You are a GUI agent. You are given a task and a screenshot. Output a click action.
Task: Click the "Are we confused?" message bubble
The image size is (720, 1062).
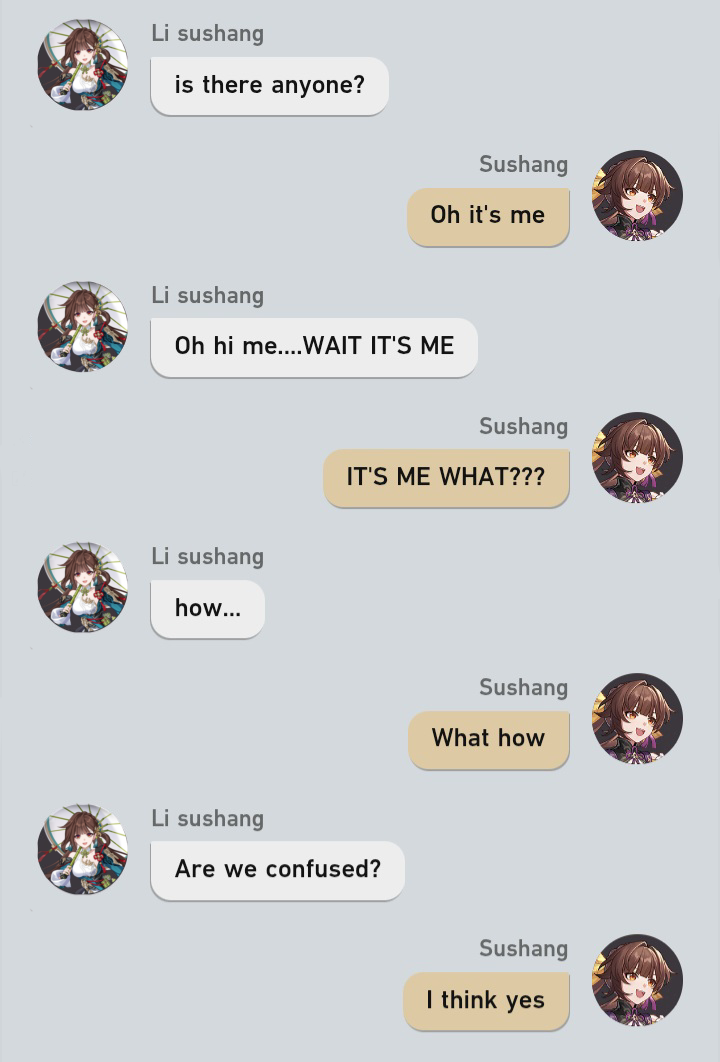[277, 870]
